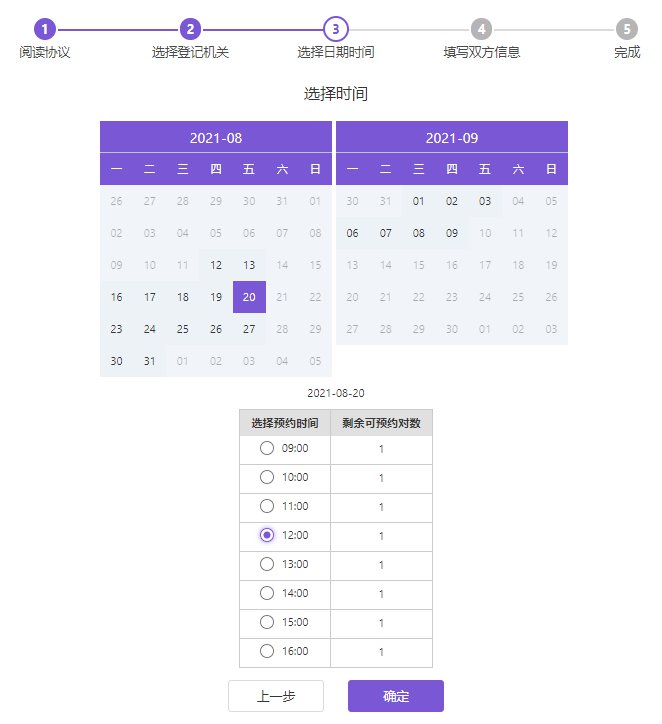Select the 09:00 appointment time
This screenshot has height=724, width=662.
[x=267, y=448]
